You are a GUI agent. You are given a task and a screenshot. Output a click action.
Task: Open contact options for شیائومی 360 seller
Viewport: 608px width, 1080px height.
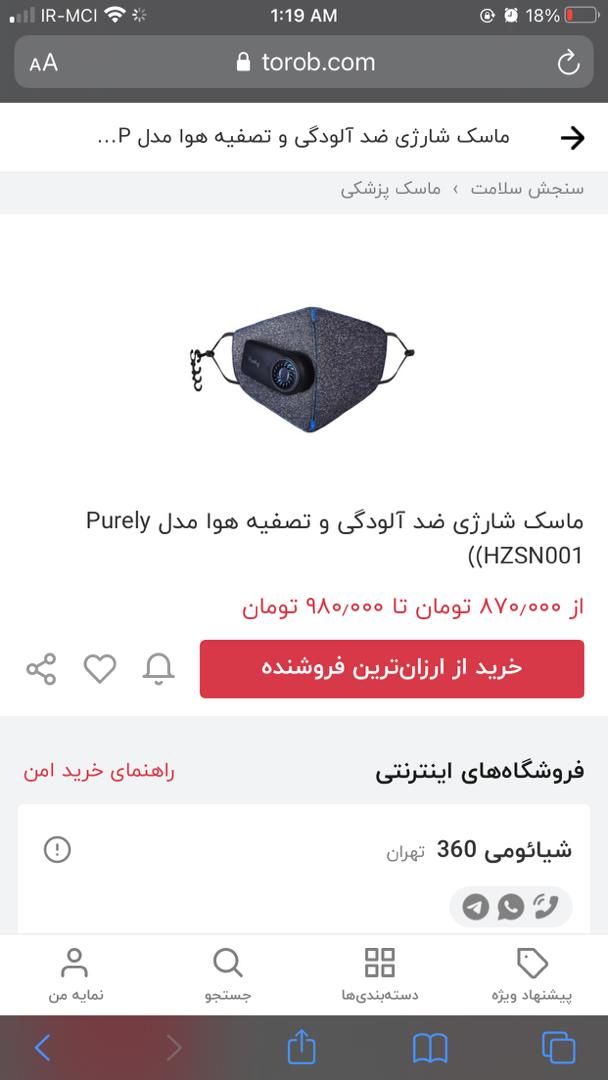pos(511,906)
